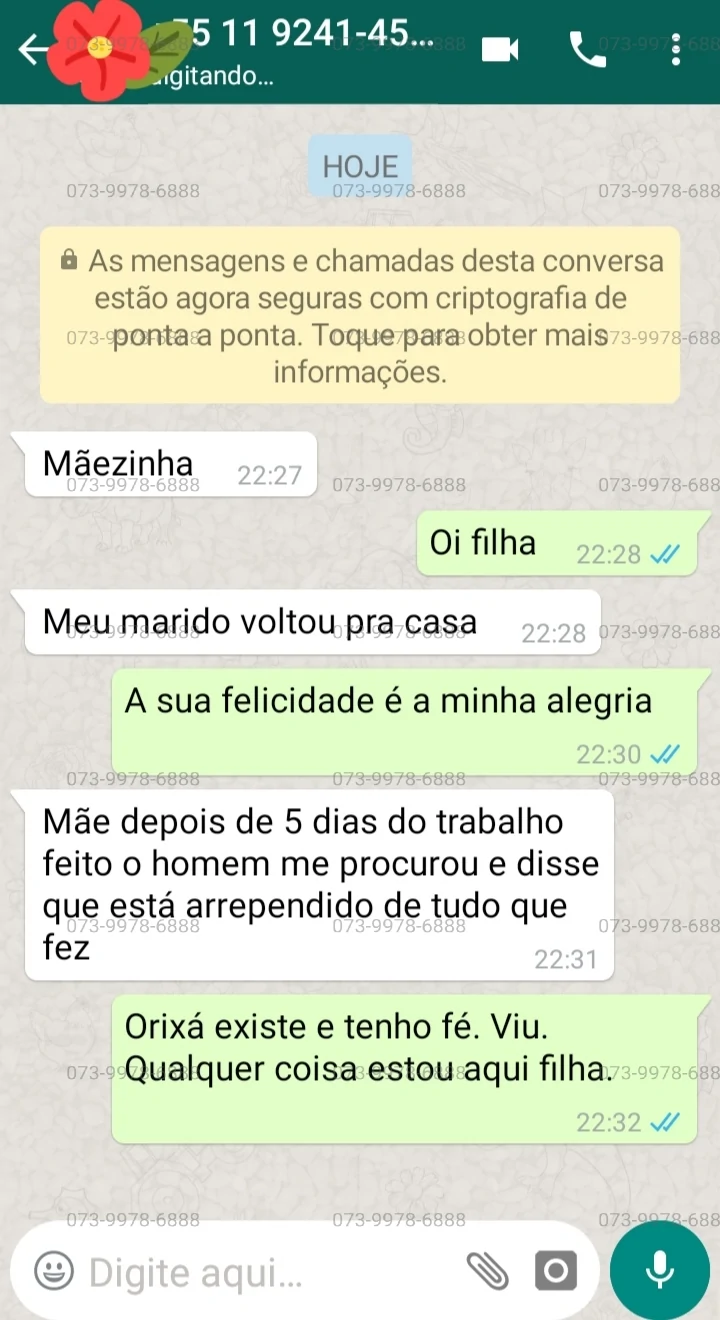Focus the "Digite aqui..." message field
Image resolution: width=720 pixels, height=1320 pixels.
[260, 1272]
